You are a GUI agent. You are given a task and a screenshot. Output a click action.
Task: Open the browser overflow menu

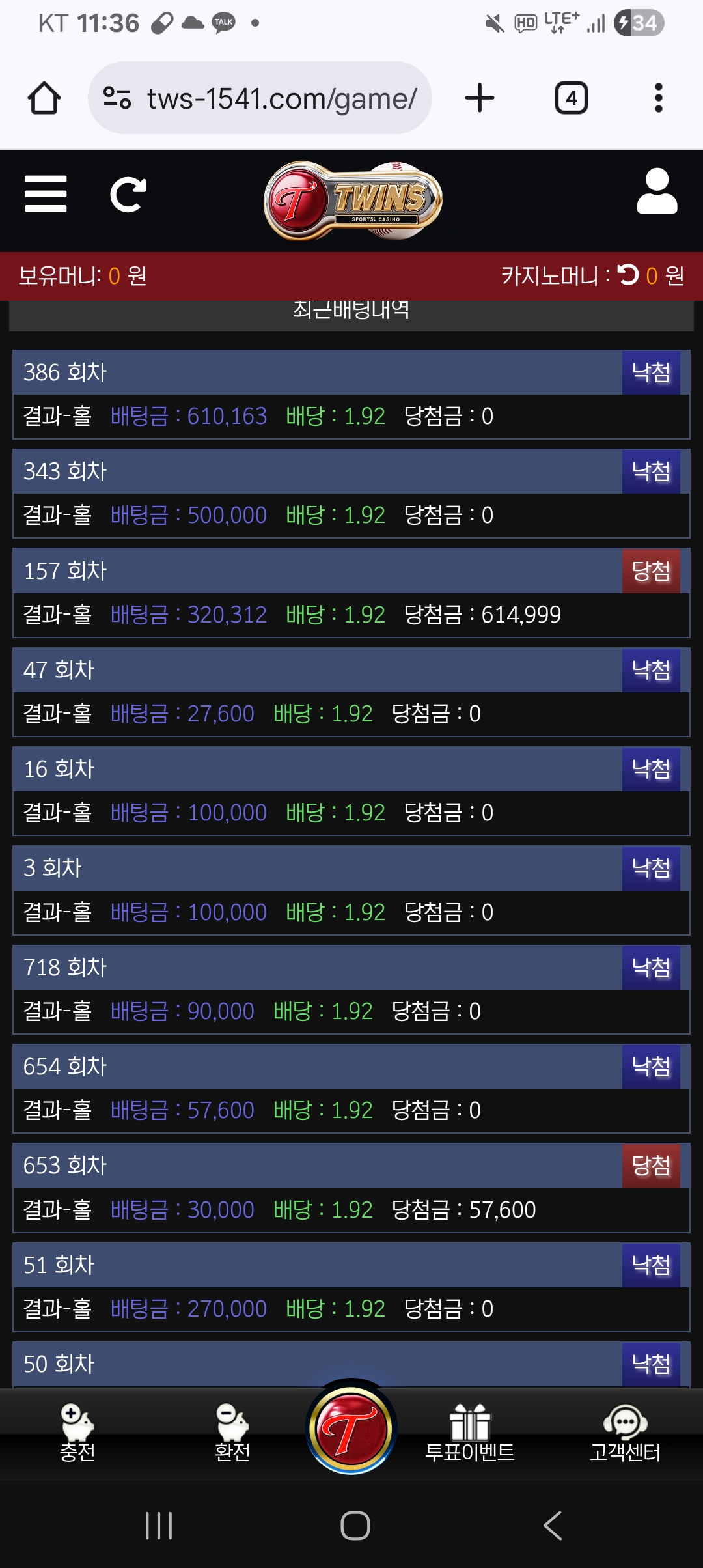(658, 98)
